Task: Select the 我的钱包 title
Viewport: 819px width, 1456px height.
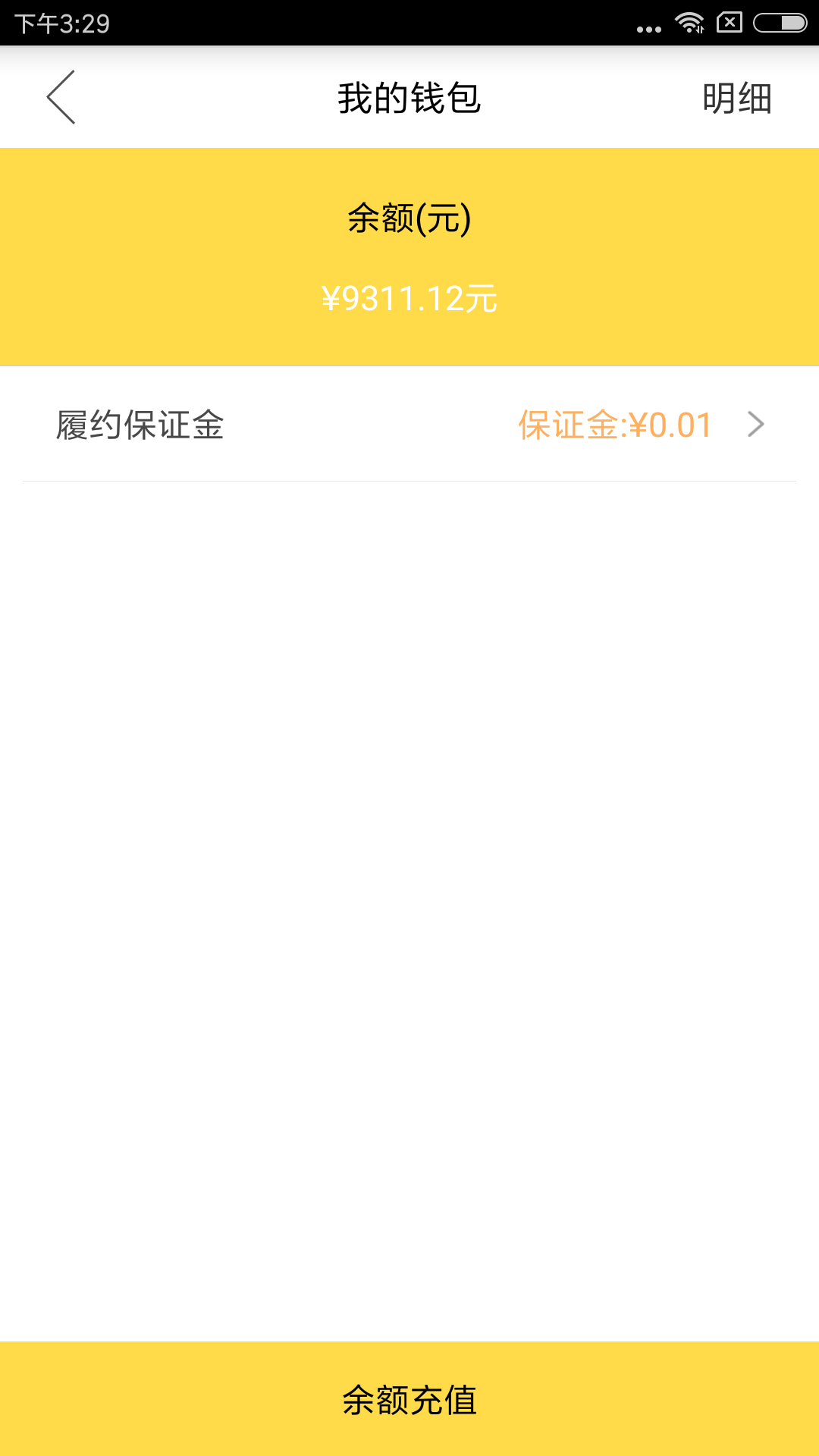Action: click(409, 99)
